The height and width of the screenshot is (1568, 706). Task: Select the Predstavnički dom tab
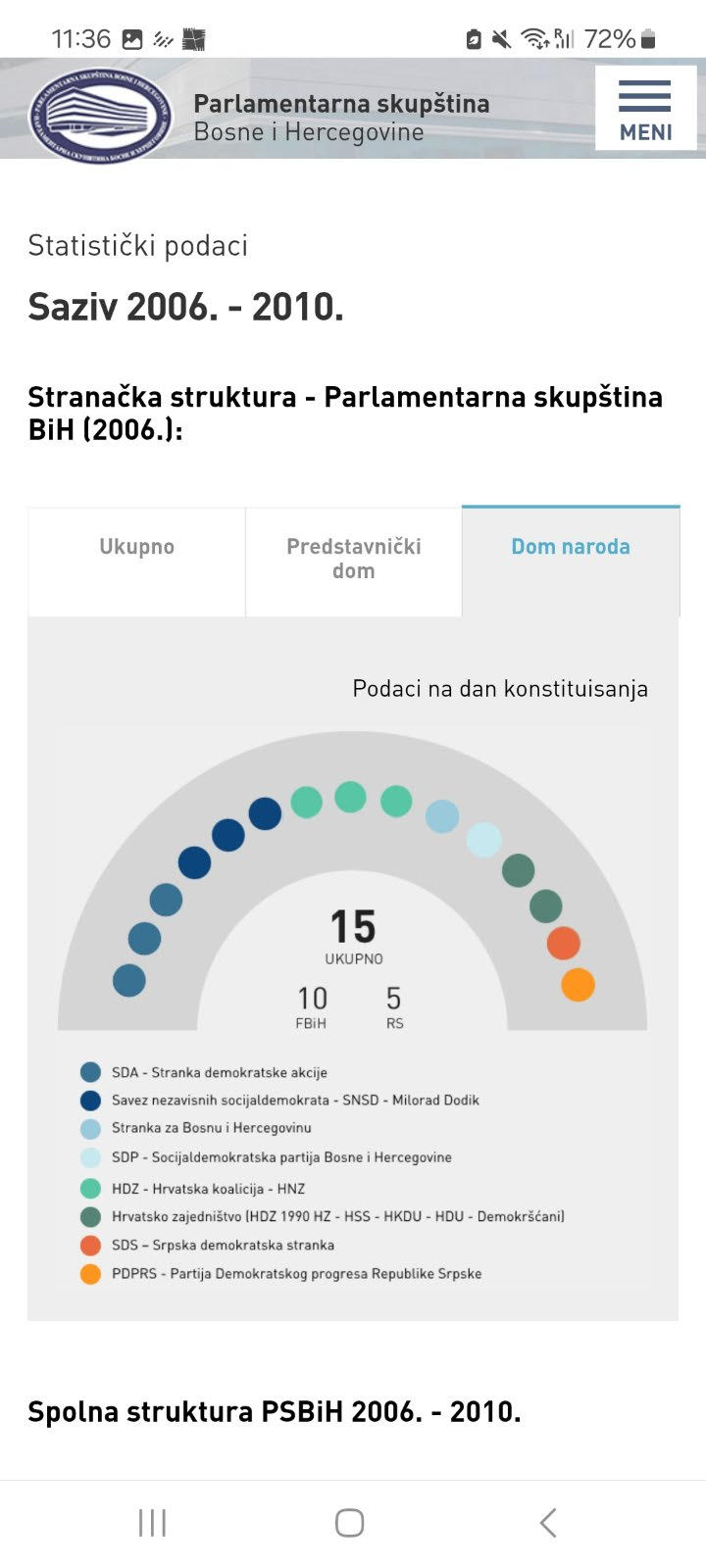coord(353,560)
